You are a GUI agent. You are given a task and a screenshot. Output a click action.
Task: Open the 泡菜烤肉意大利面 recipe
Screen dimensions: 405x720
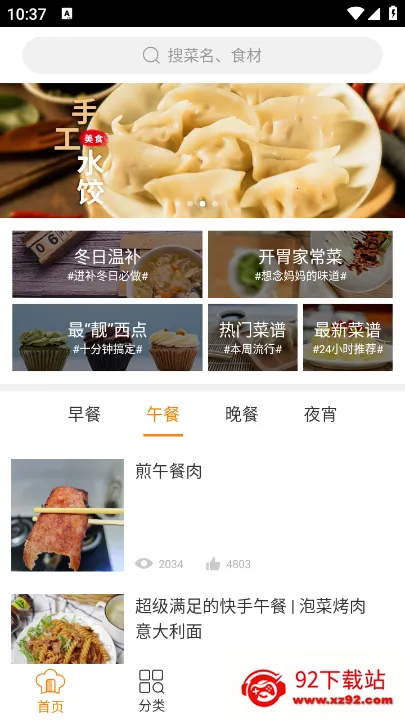[x=202, y=629]
